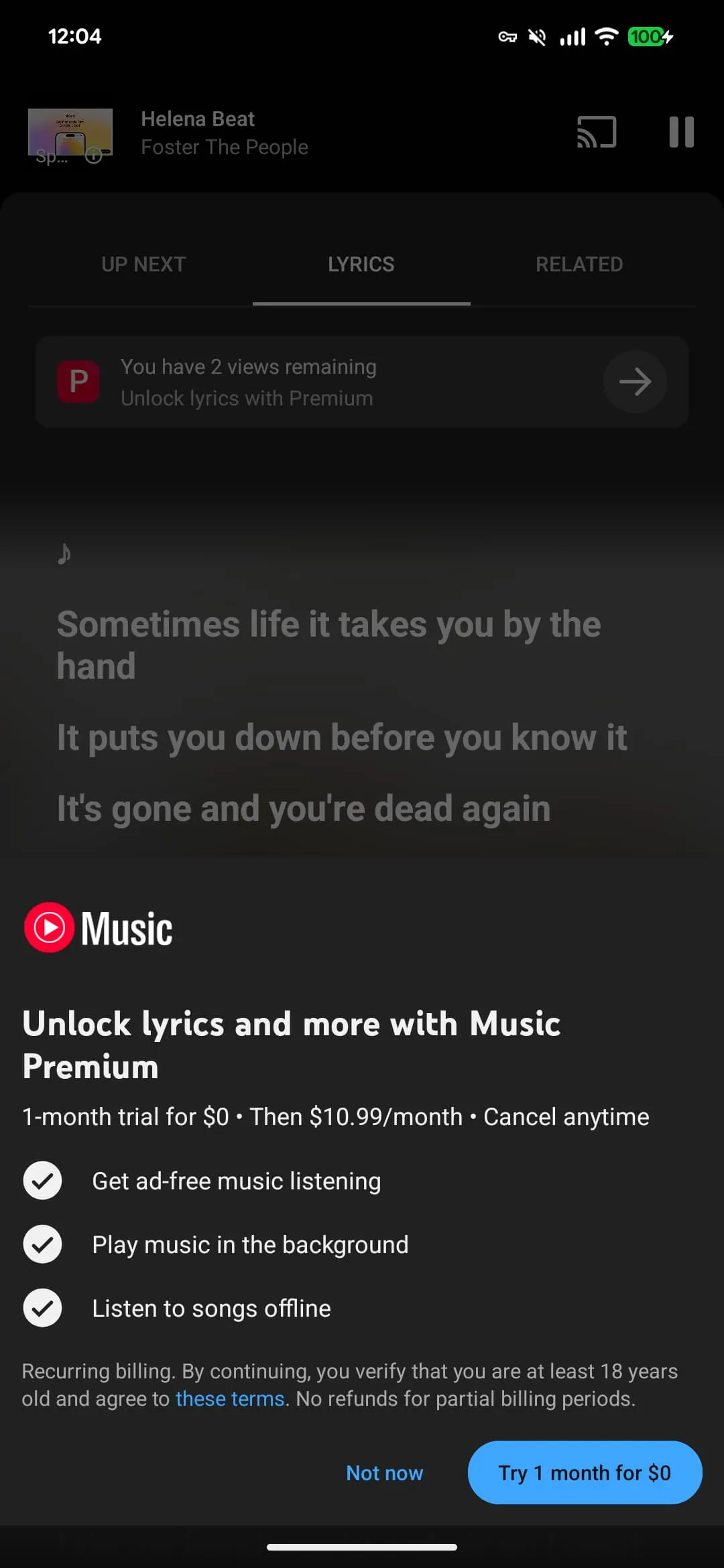Switch to the UP NEXT tab
Image resolution: width=724 pixels, height=1568 pixels.
(x=143, y=263)
